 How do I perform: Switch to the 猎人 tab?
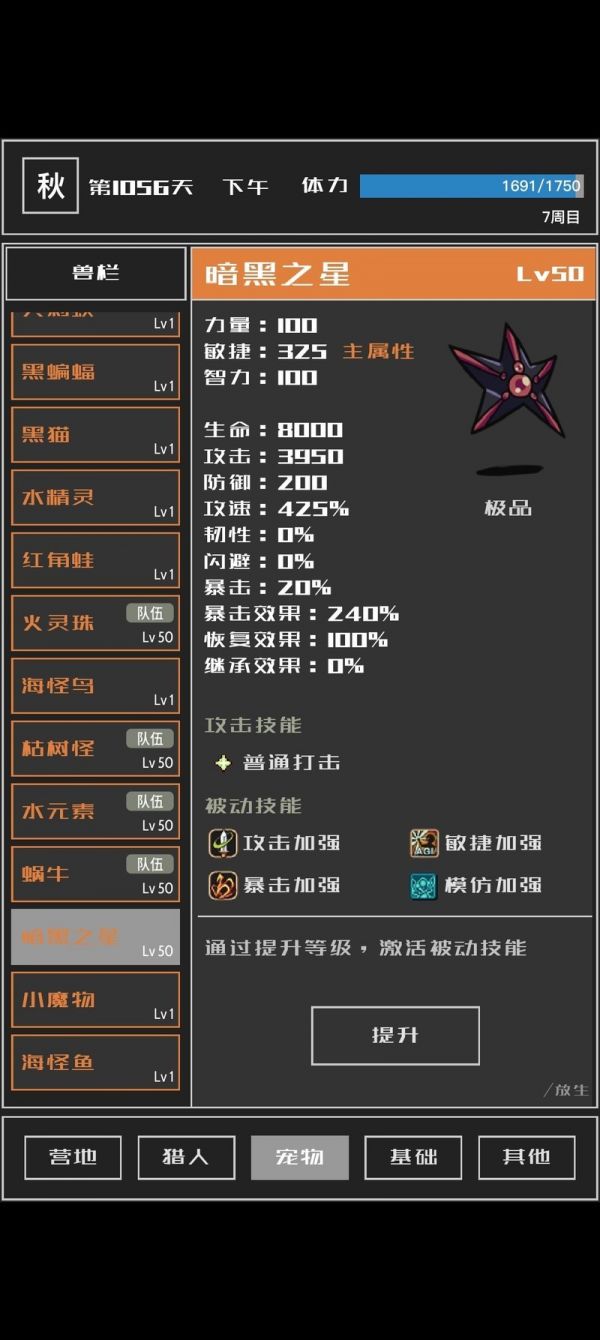186,1157
